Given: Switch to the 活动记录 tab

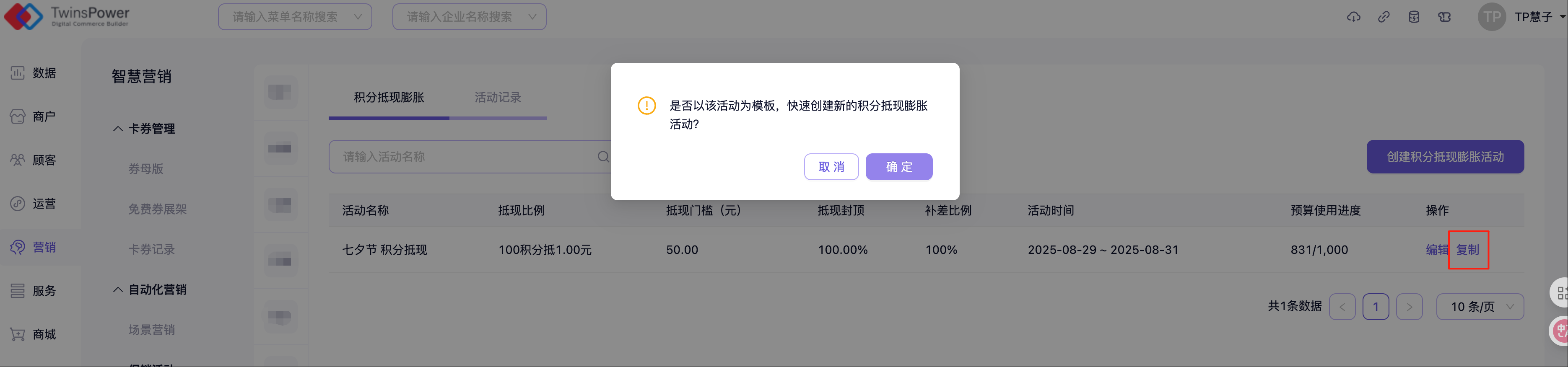Looking at the screenshot, I should (497, 97).
